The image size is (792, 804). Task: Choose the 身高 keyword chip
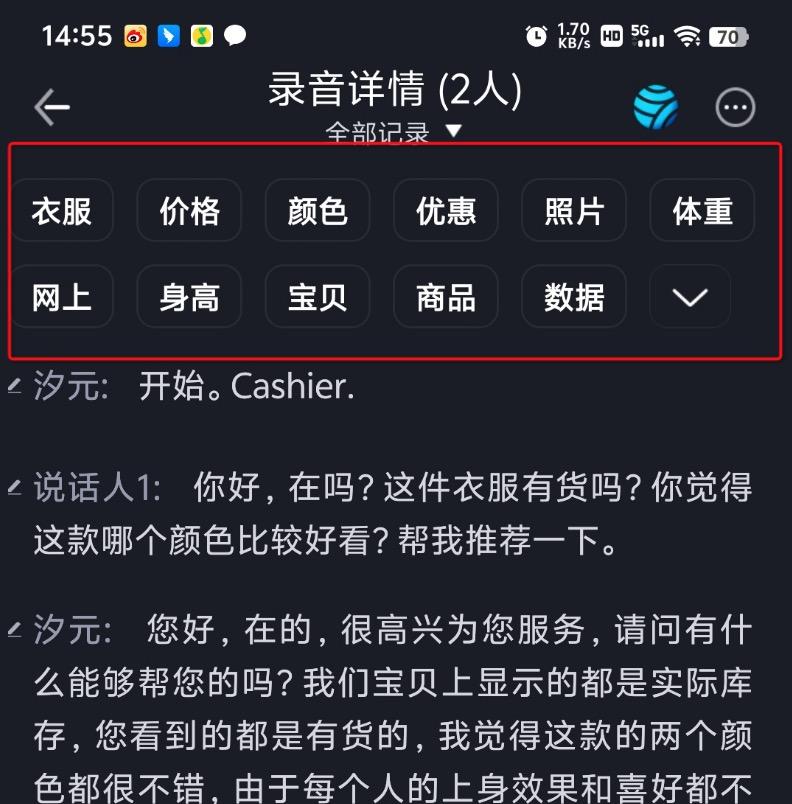[x=190, y=297]
